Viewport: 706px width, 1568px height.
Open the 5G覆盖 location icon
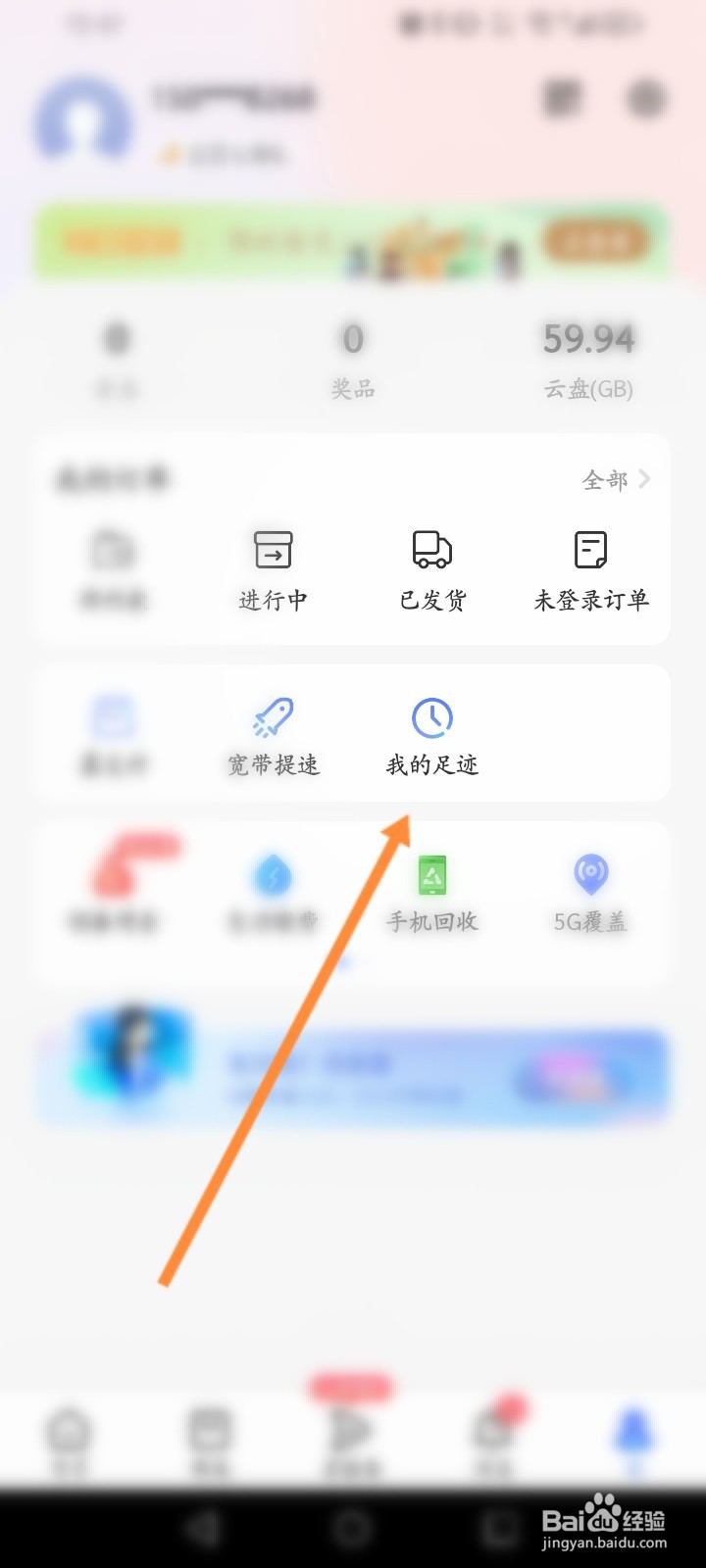click(589, 877)
